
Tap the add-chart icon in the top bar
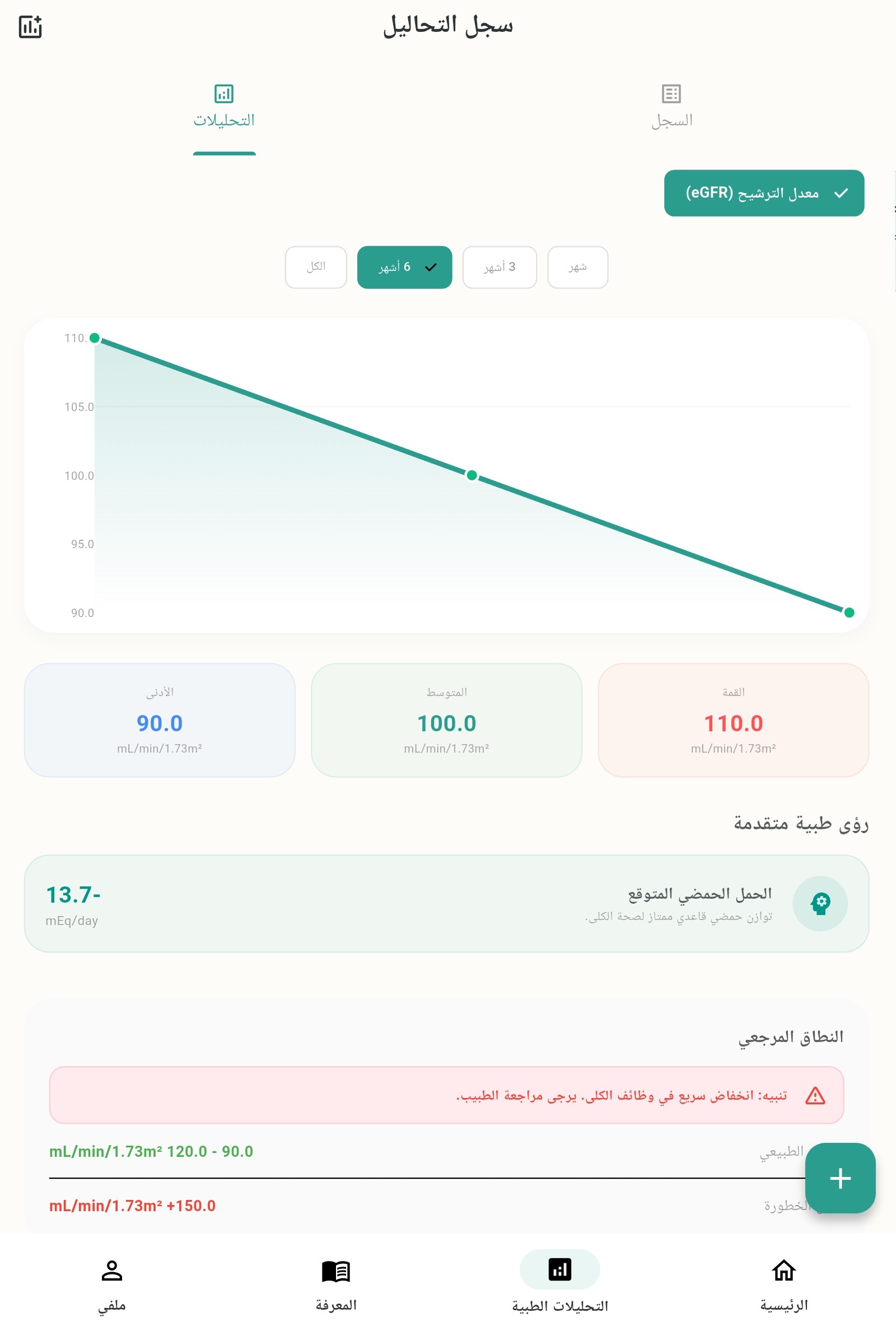tap(30, 26)
